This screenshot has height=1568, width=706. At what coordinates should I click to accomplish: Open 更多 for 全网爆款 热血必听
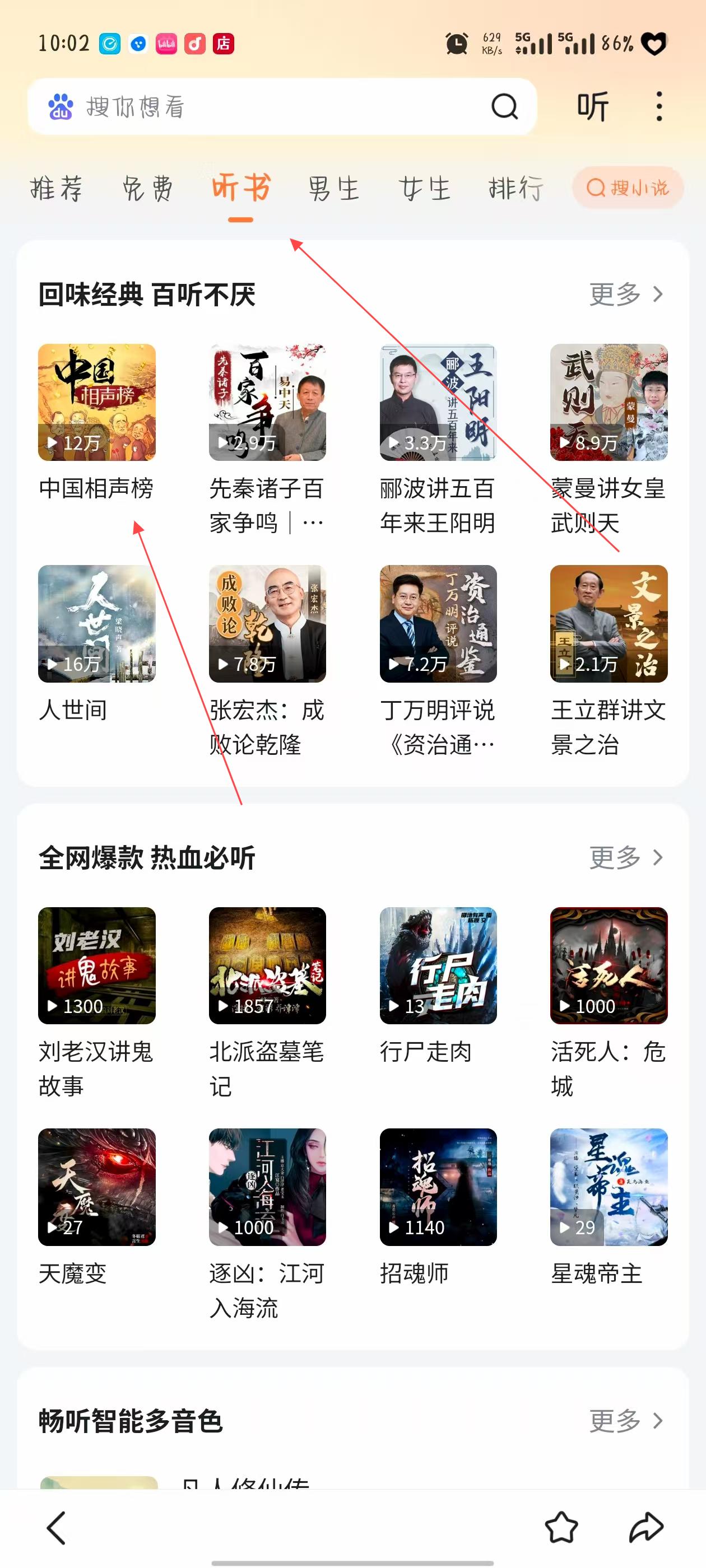pos(625,858)
